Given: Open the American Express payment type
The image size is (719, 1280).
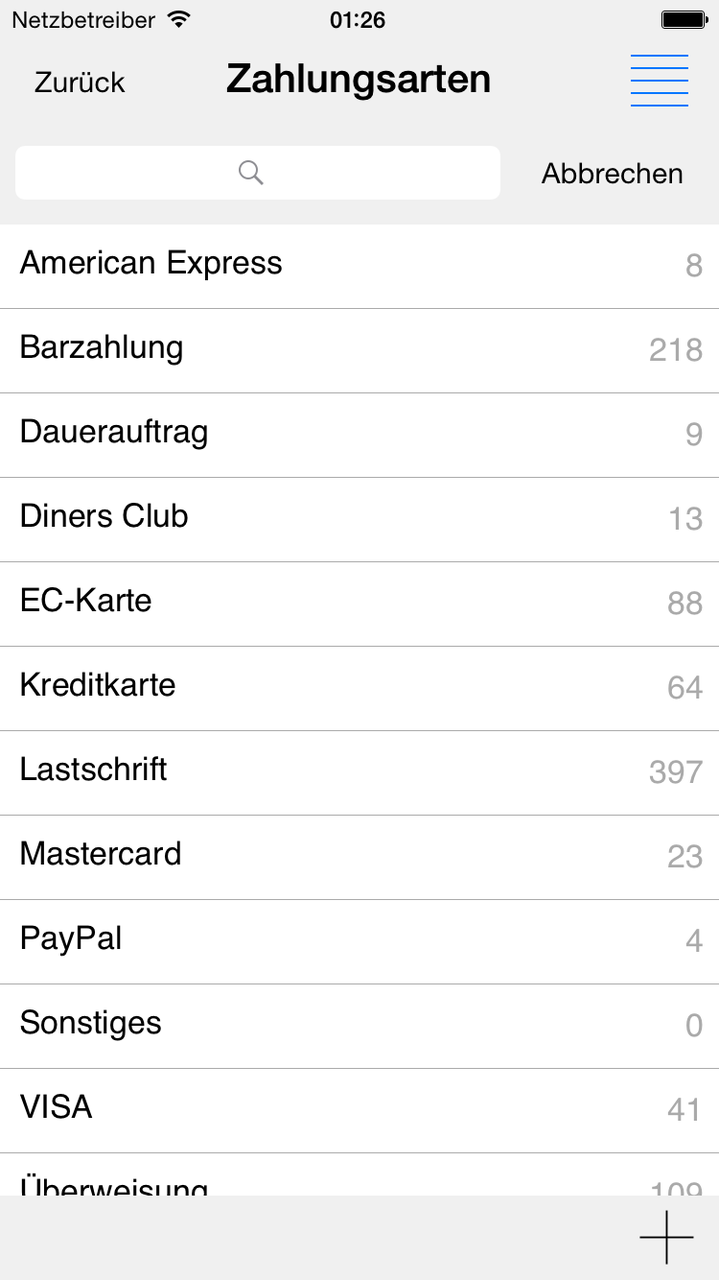Looking at the screenshot, I should pyautogui.click(x=359, y=266).
